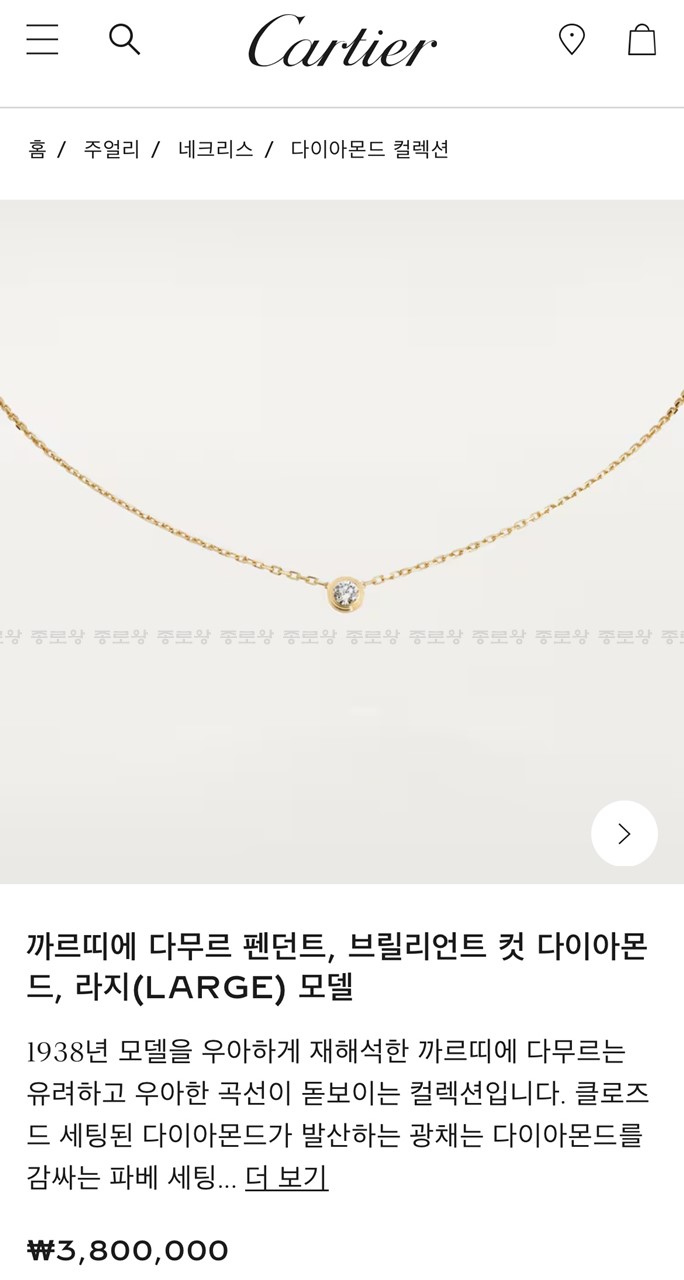Show the next product image
Screen dimensions: 684x1280
coord(624,833)
